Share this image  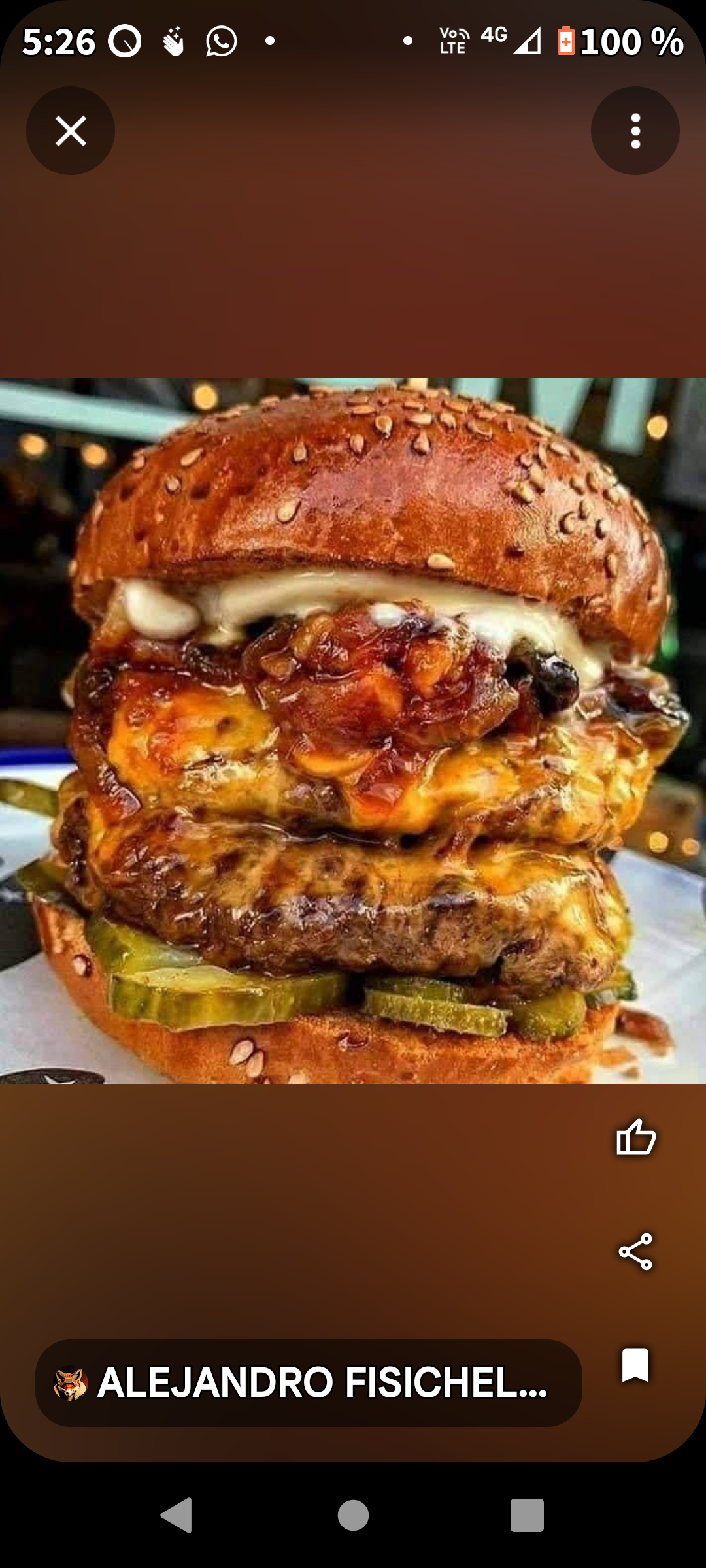tap(635, 1251)
